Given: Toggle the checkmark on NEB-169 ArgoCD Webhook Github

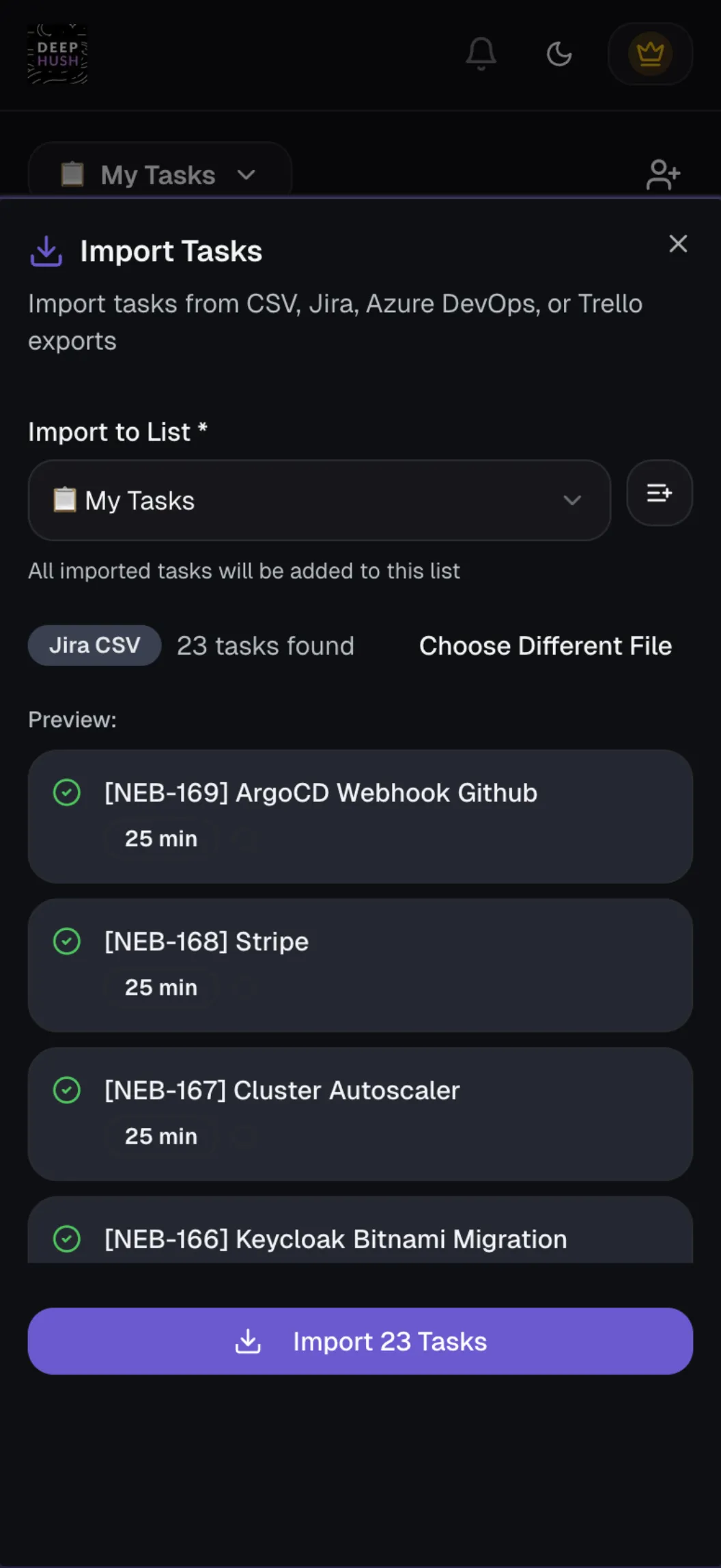Looking at the screenshot, I should (66, 793).
